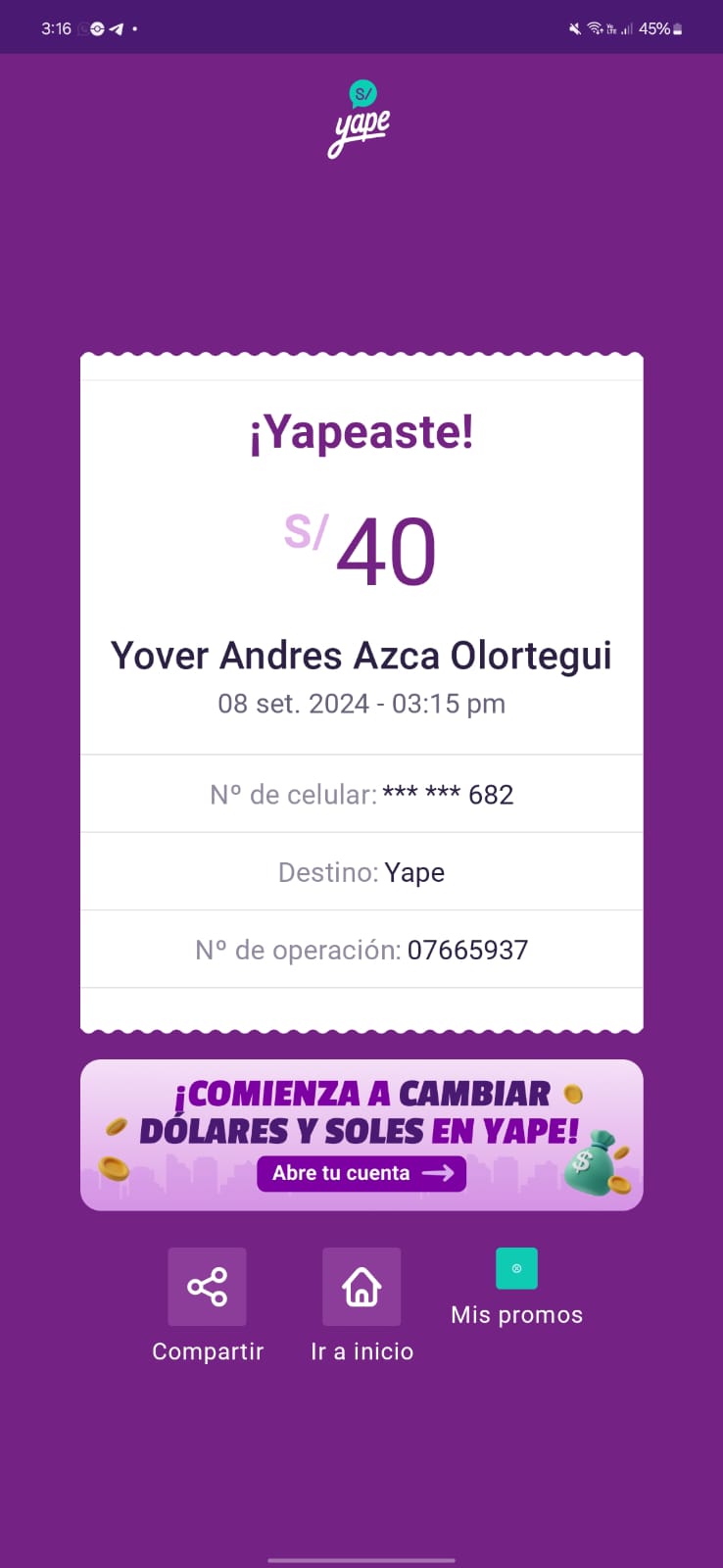Open Mis promos

pos(516,1269)
